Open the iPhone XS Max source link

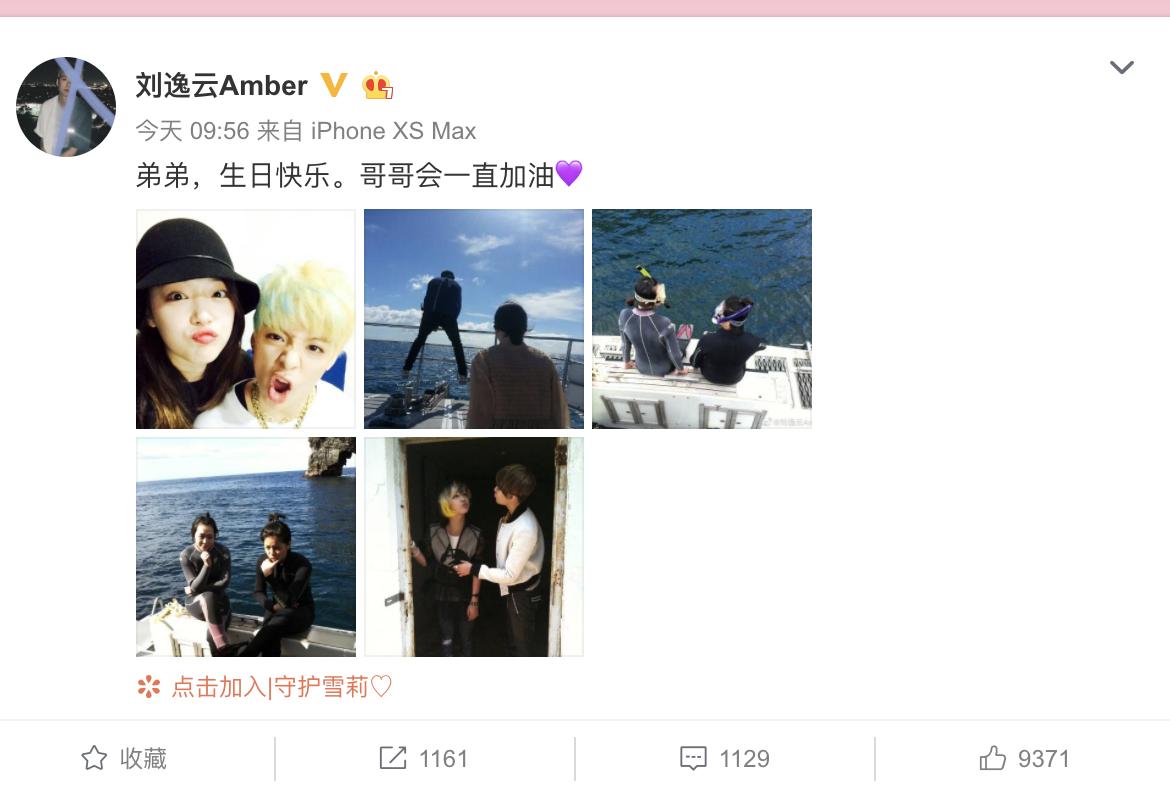click(x=393, y=131)
